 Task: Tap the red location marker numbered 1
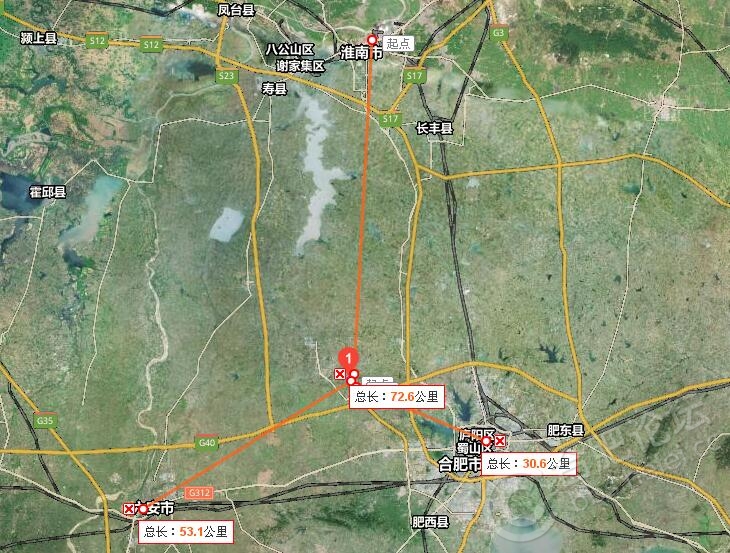click(x=347, y=356)
